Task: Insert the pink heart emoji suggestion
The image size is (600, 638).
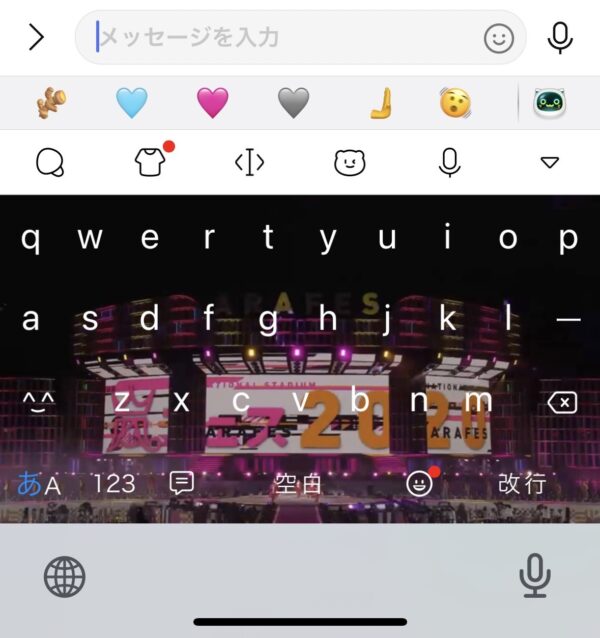Action: 212,102
